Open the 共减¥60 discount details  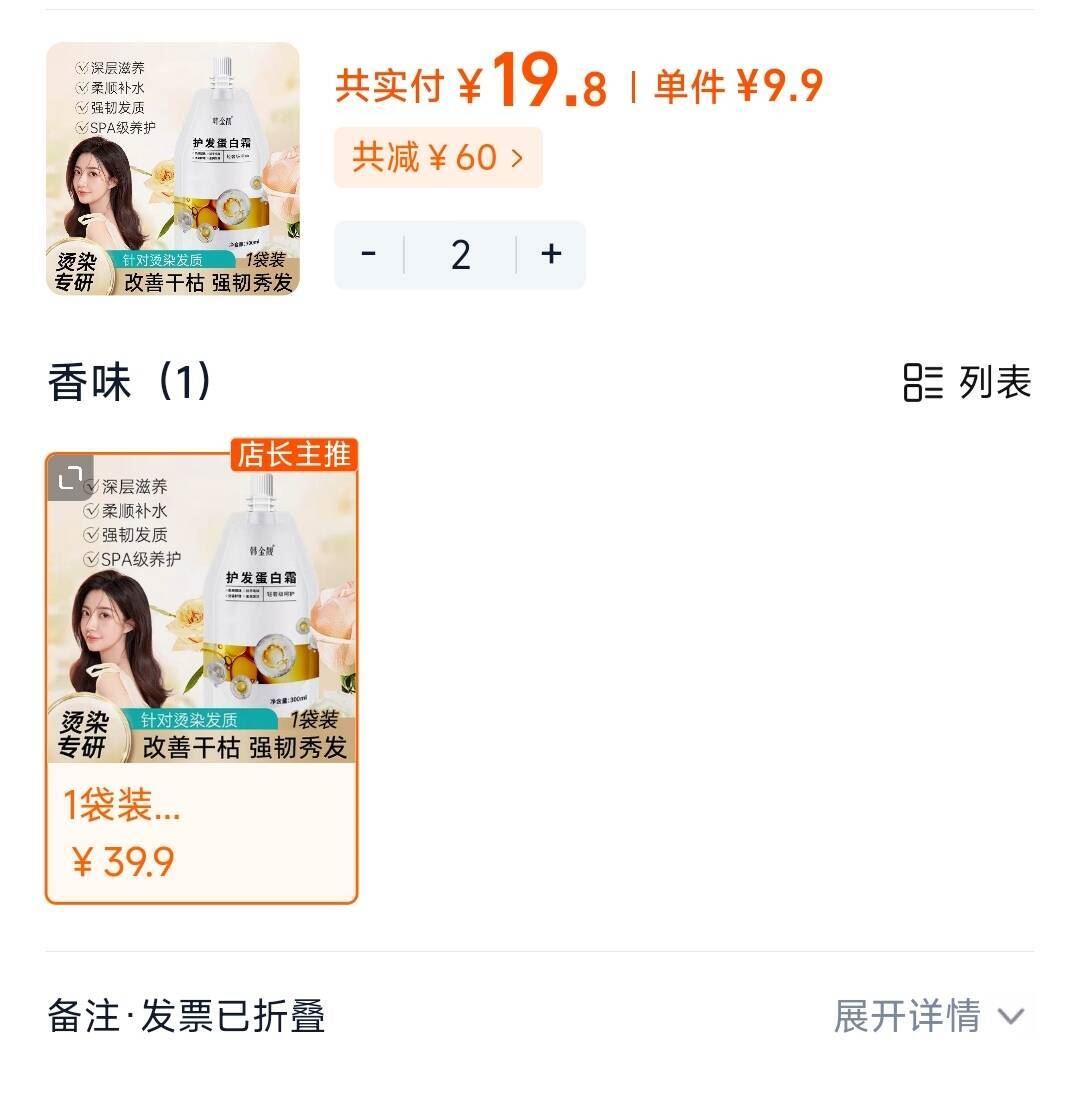(438, 158)
